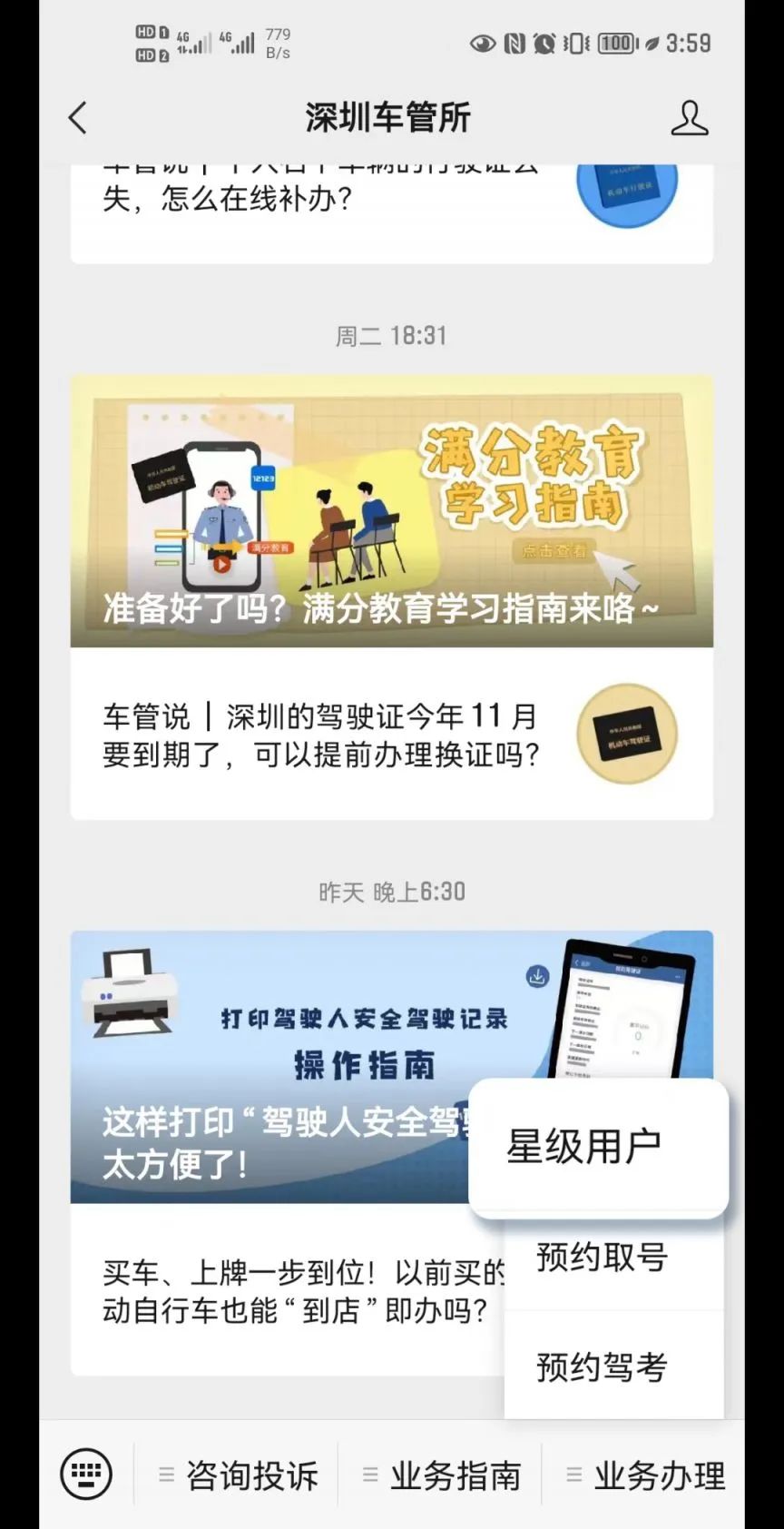Switch to keyboard input mode
784x1529 pixels.
(86, 1475)
